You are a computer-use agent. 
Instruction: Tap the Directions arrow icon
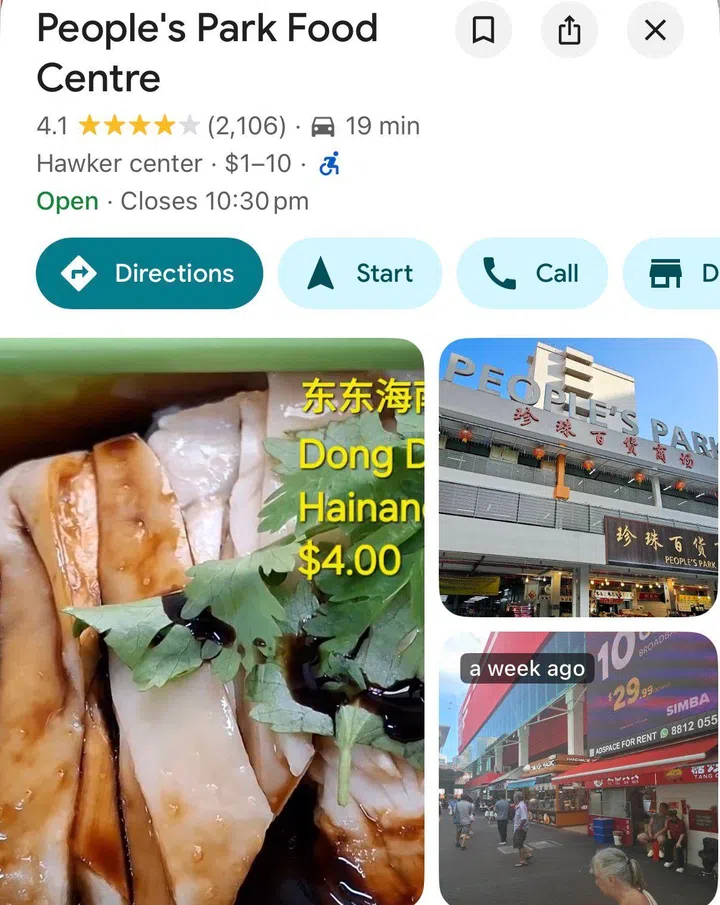click(x=77, y=273)
